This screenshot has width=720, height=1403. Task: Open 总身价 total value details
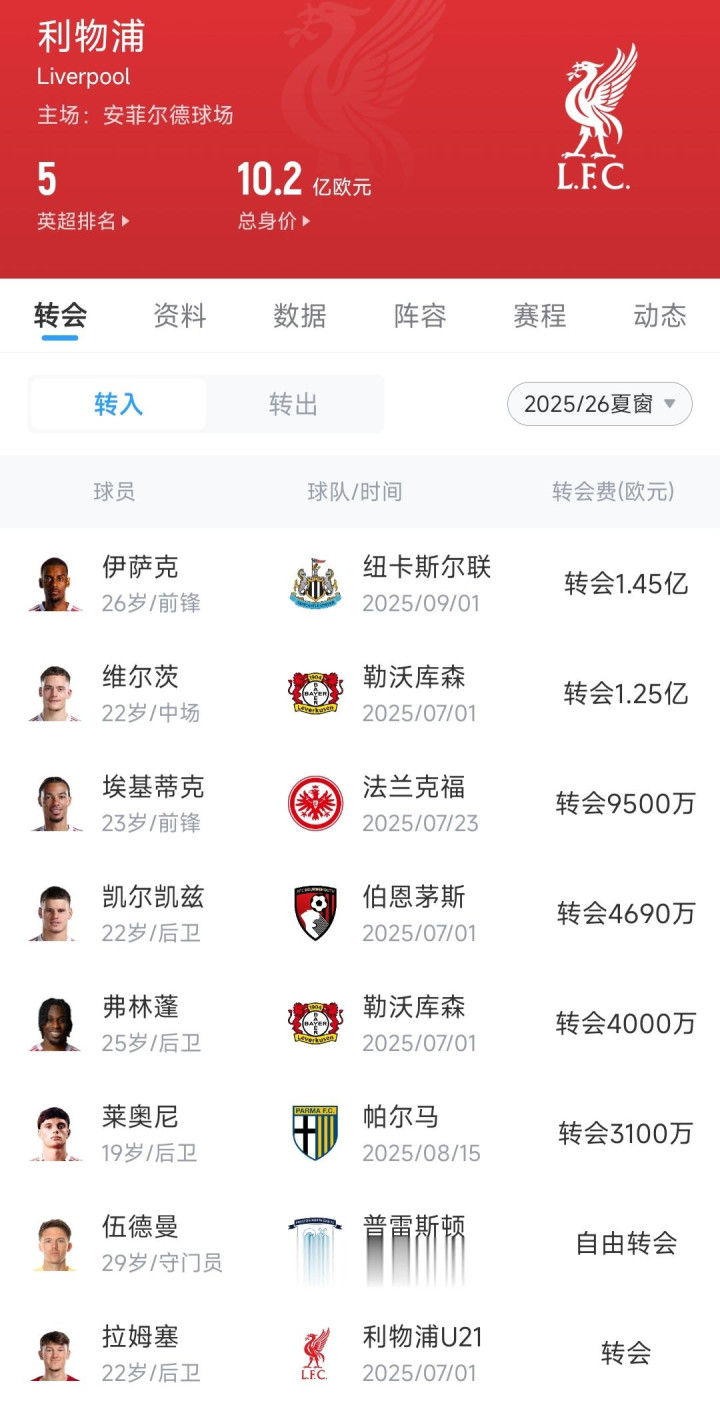pos(274,222)
